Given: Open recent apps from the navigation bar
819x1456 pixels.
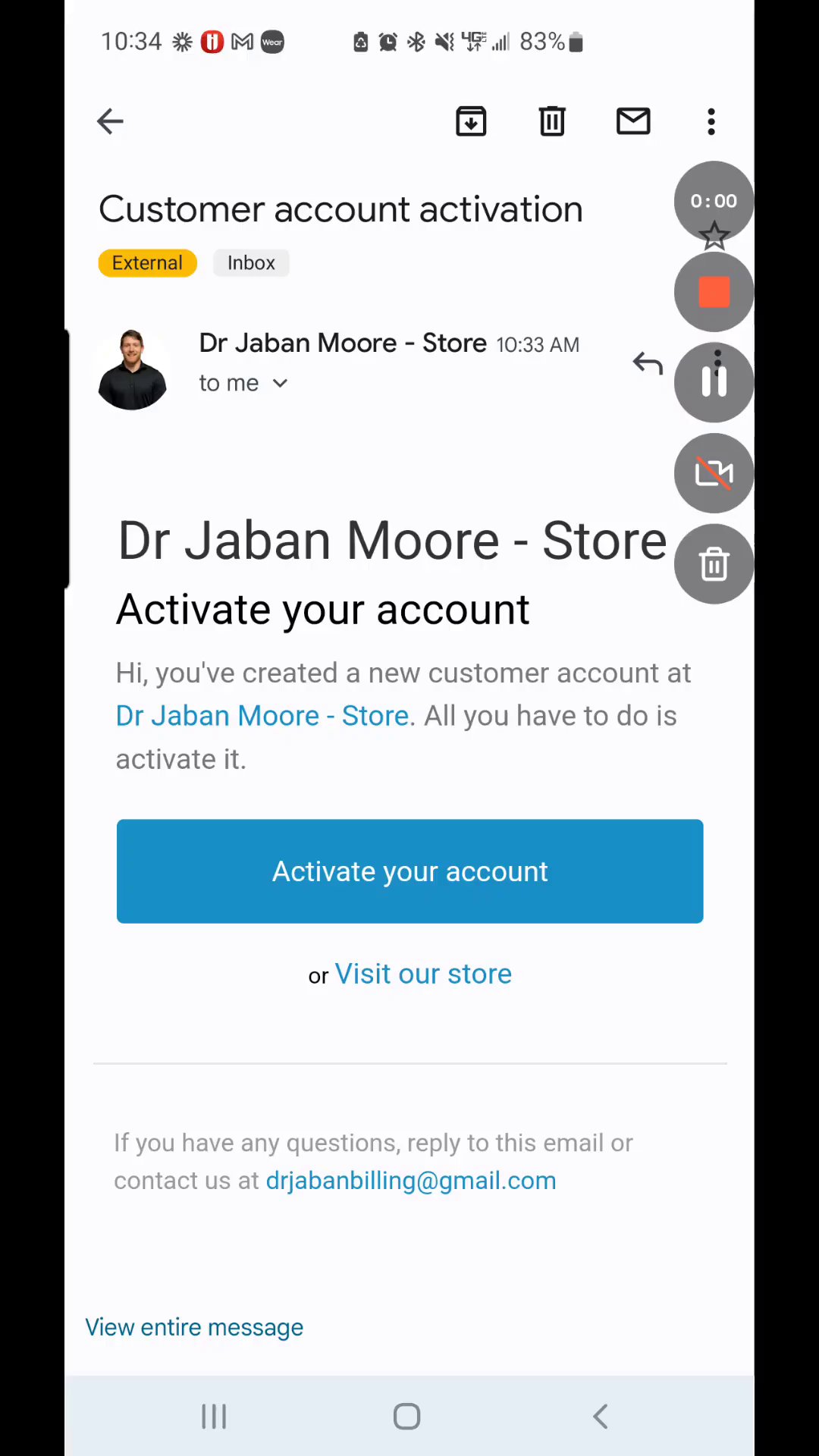Looking at the screenshot, I should (214, 1416).
